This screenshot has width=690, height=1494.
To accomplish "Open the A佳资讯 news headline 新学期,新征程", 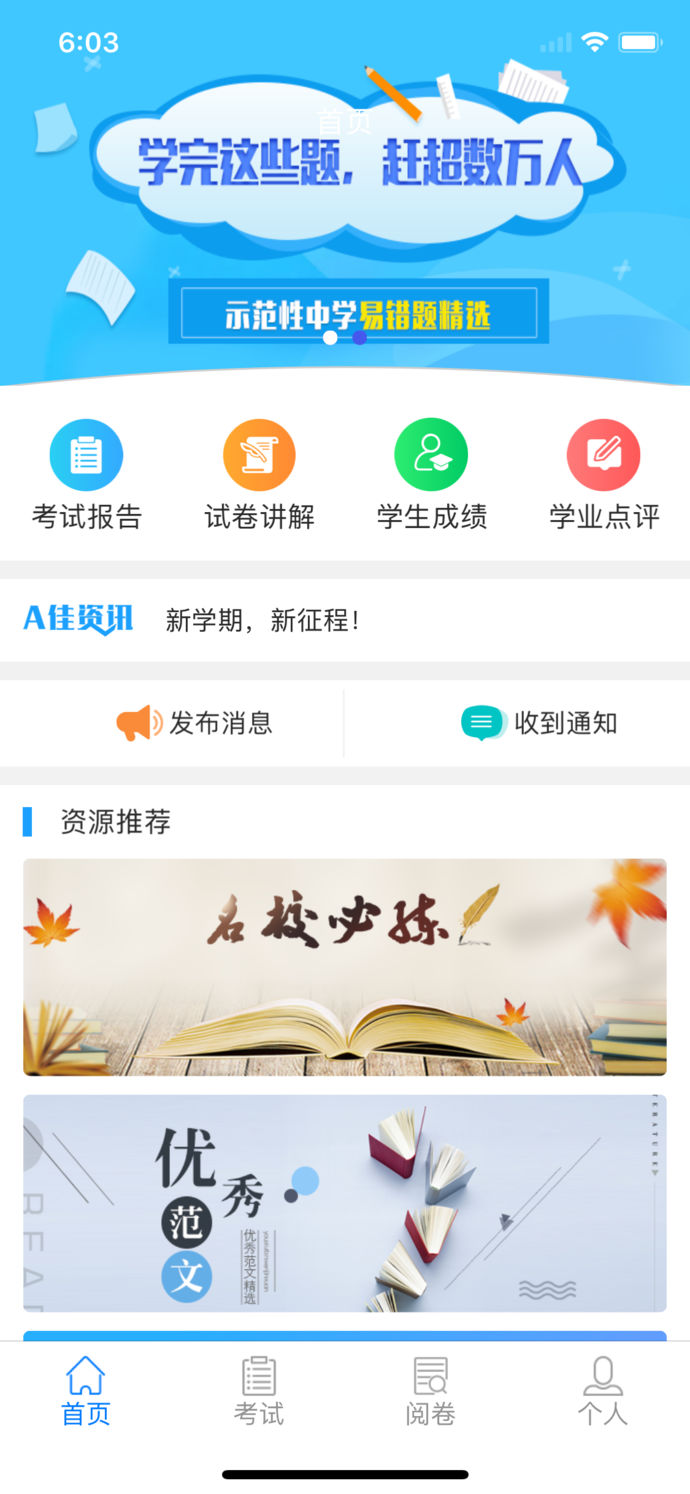I will click(262, 620).
